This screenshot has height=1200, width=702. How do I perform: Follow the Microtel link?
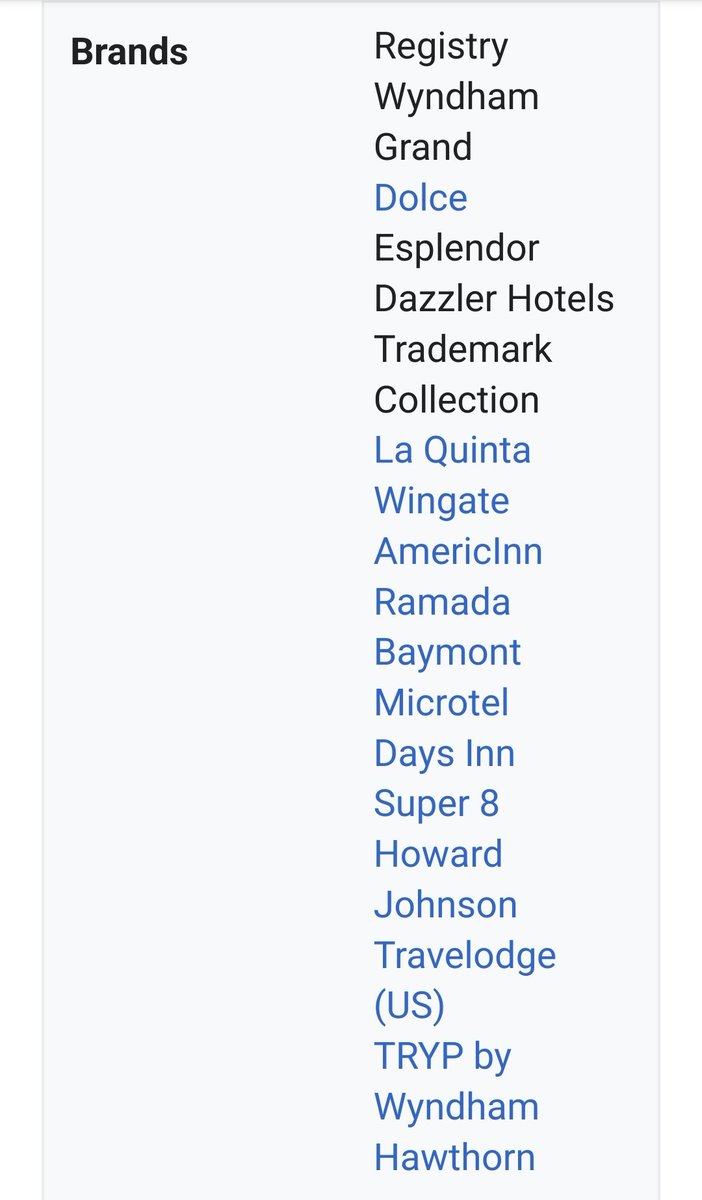[x=441, y=702]
